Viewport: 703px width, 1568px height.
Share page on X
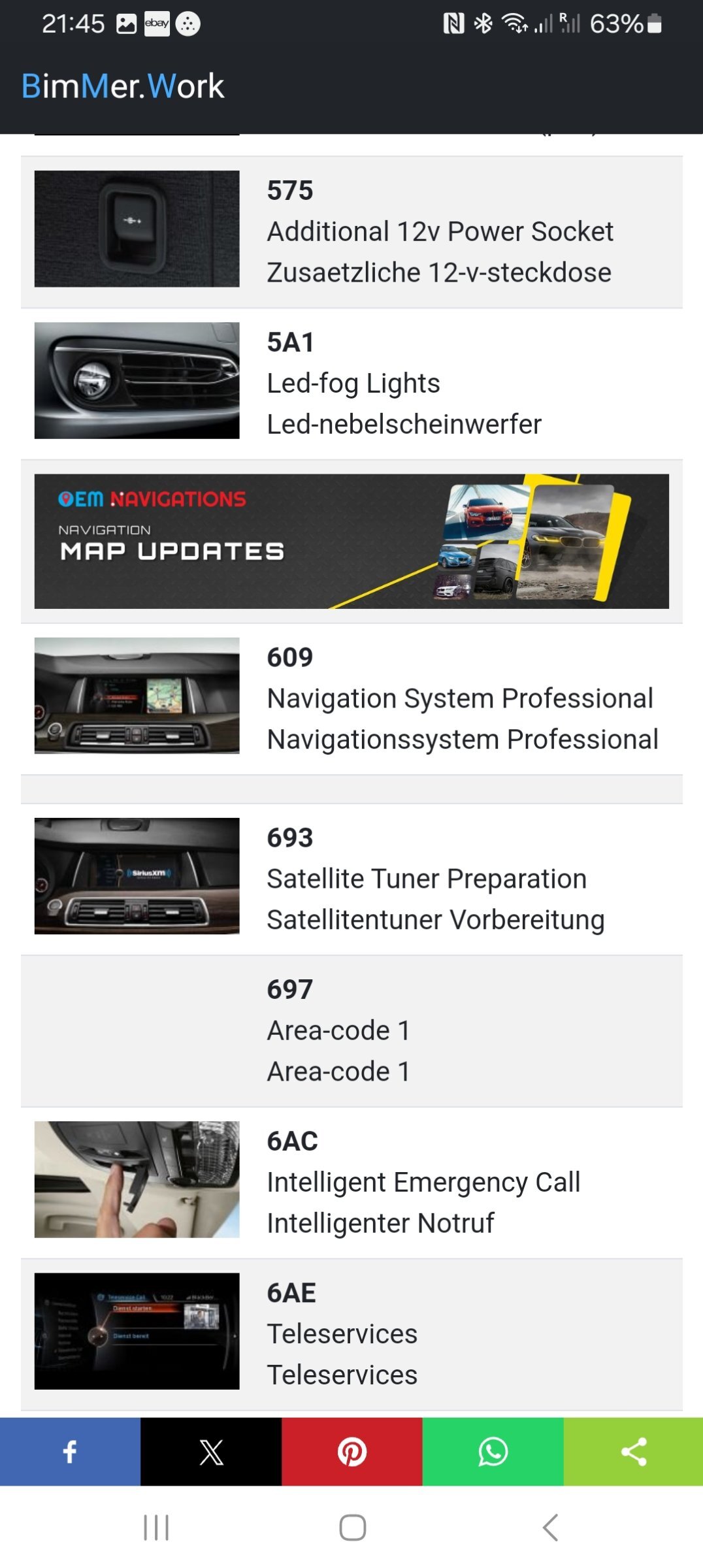pyautogui.click(x=211, y=1452)
